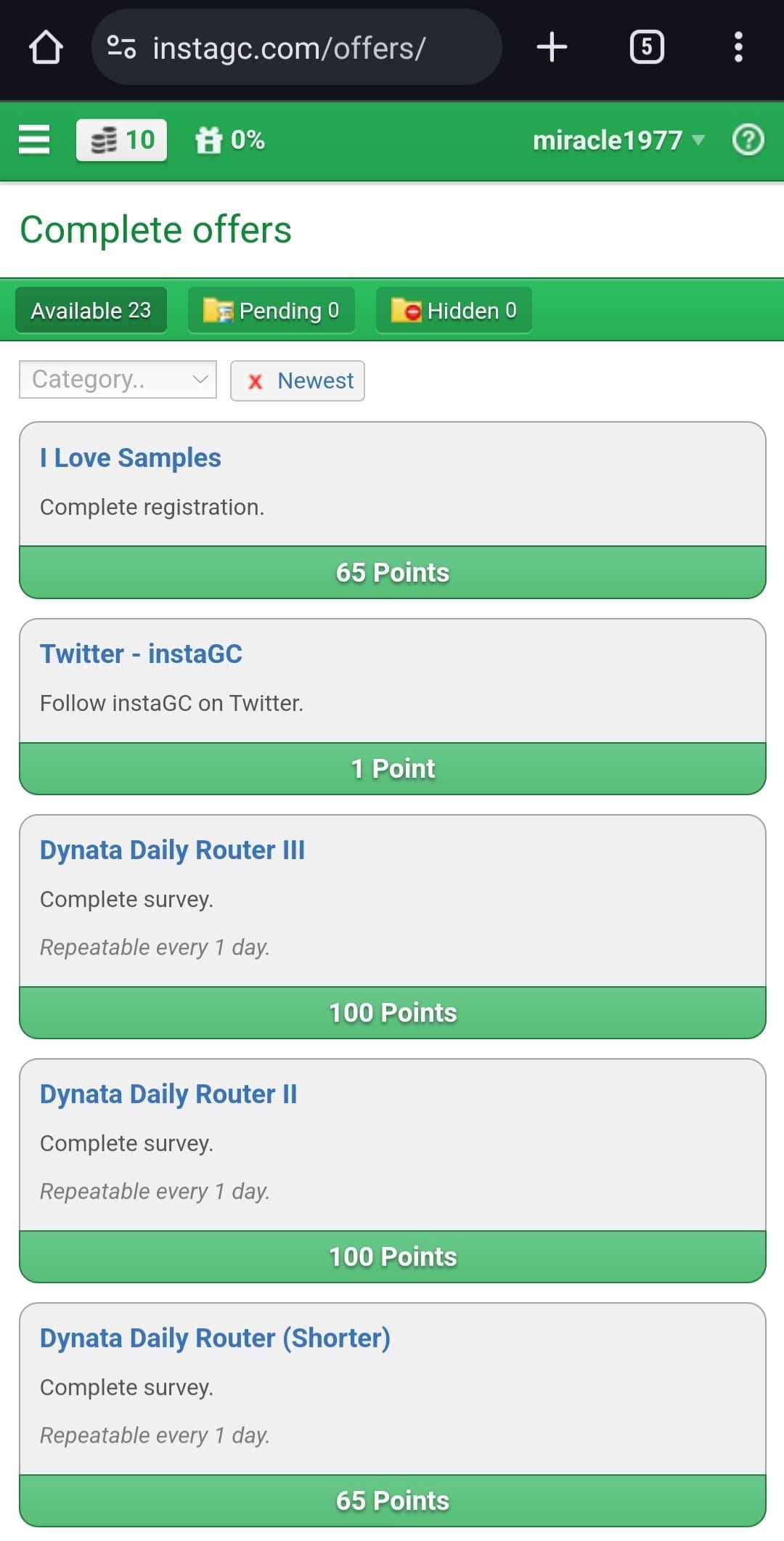Tap the instagc.com address bar
The height and width of the screenshot is (1541, 784).
(296, 47)
